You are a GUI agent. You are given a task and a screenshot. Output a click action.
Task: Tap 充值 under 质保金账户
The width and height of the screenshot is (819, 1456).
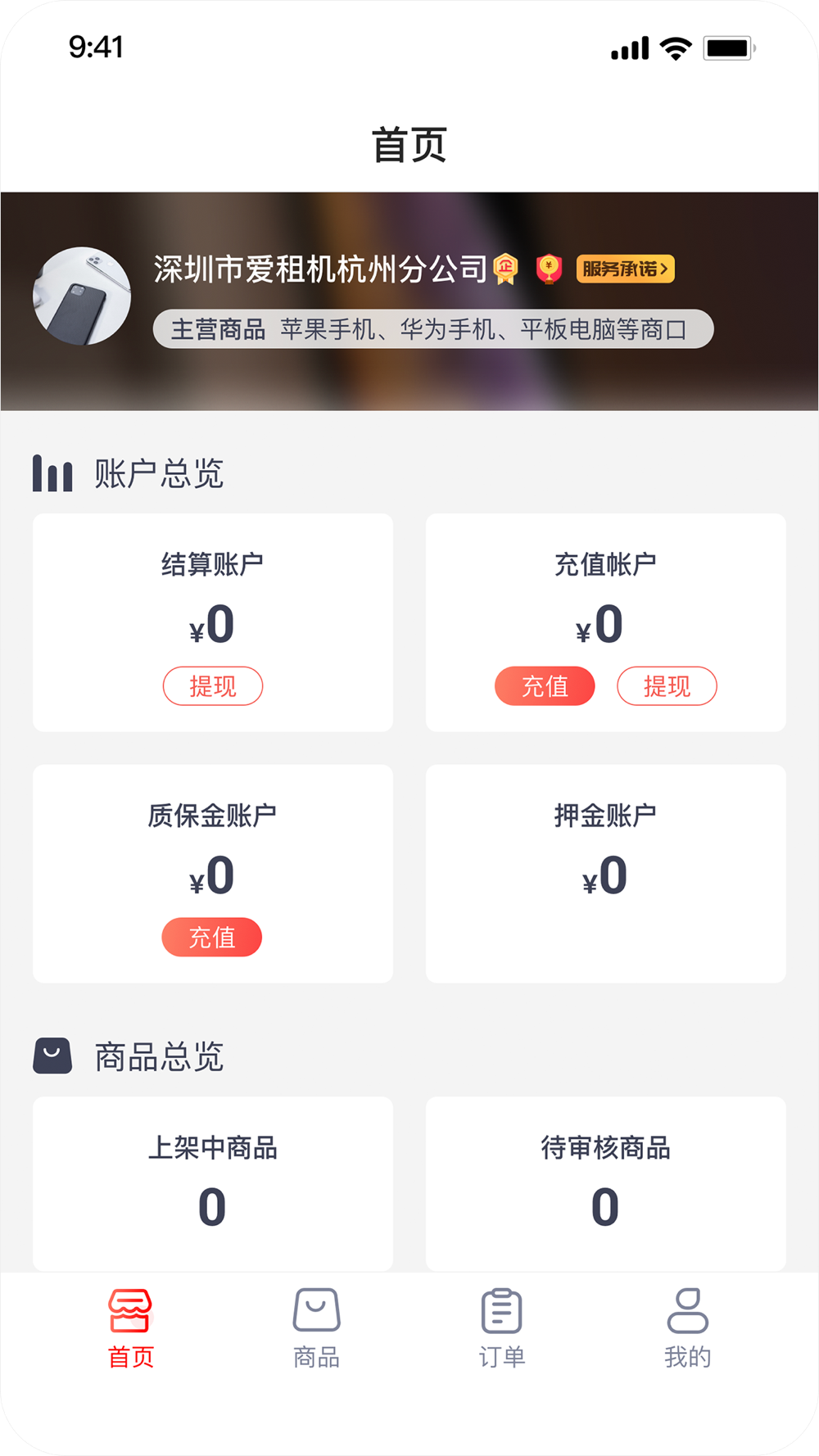click(x=212, y=938)
